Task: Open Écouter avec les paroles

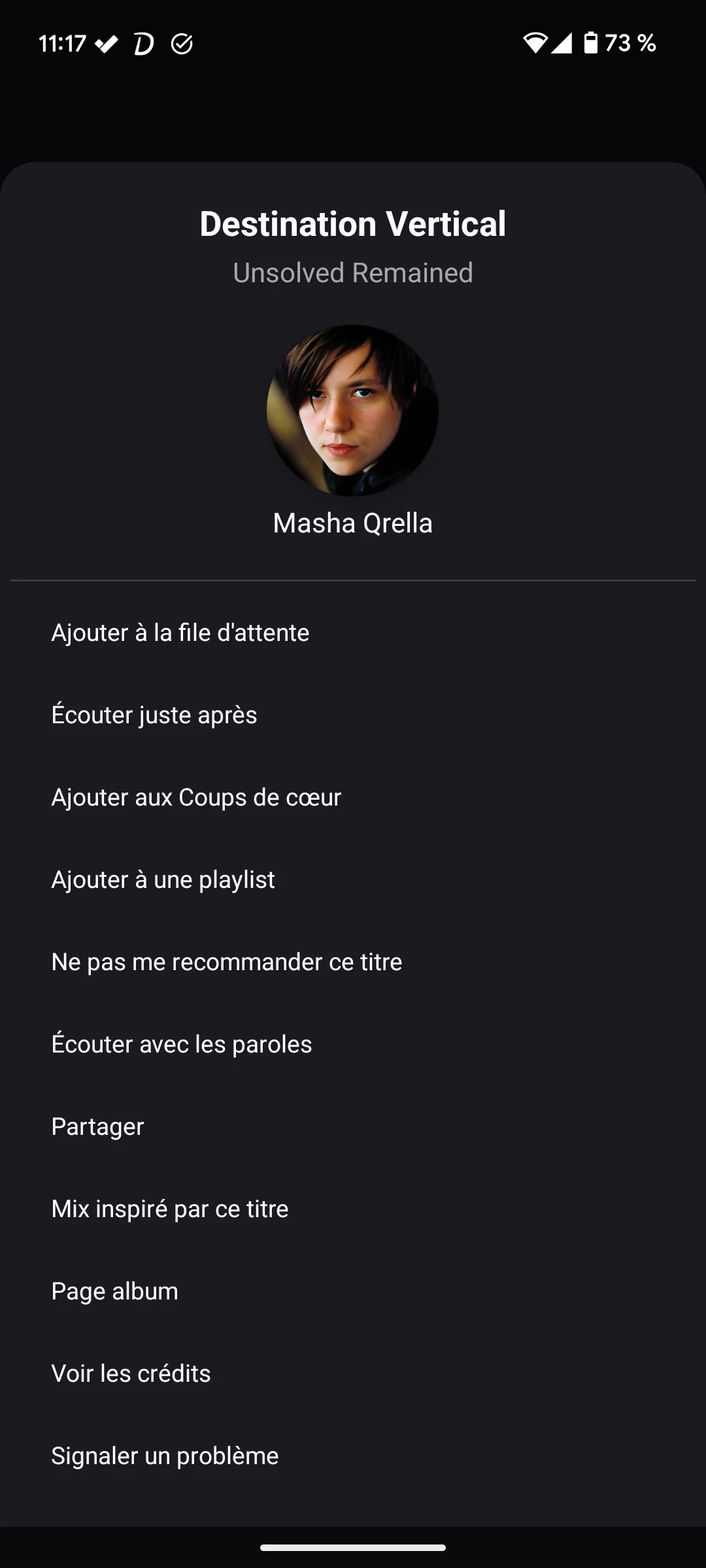Action: 182,1044
